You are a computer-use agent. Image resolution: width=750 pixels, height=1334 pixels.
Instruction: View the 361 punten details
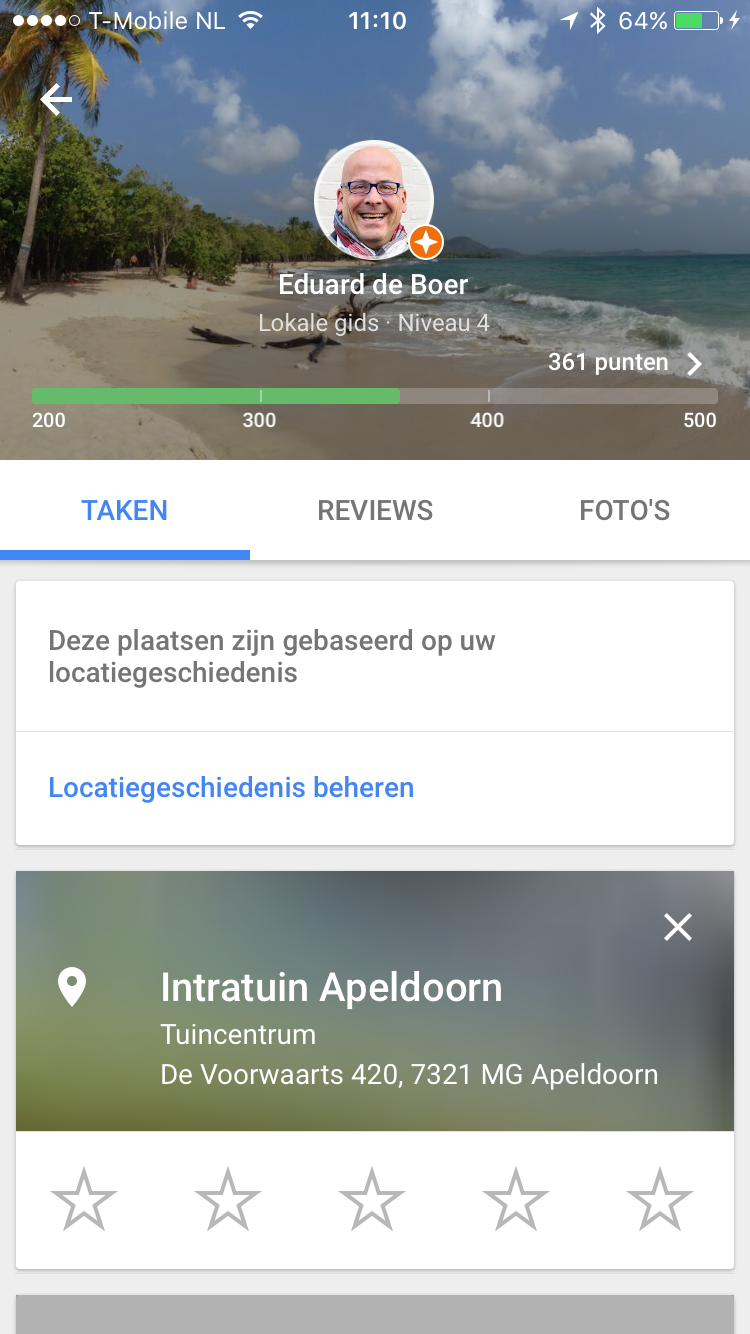(x=625, y=363)
